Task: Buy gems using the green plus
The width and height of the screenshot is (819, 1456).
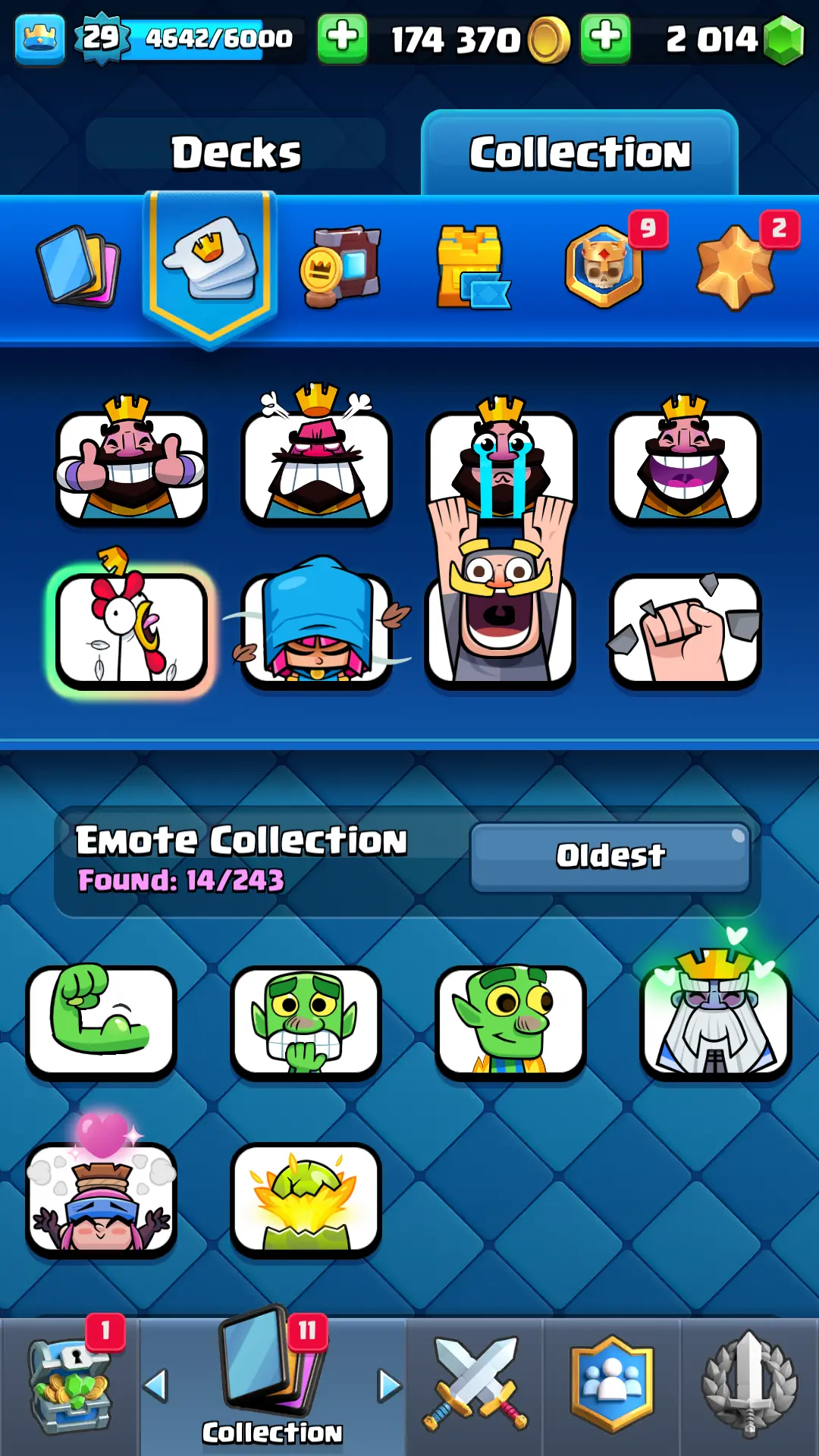Action: [605, 38]
